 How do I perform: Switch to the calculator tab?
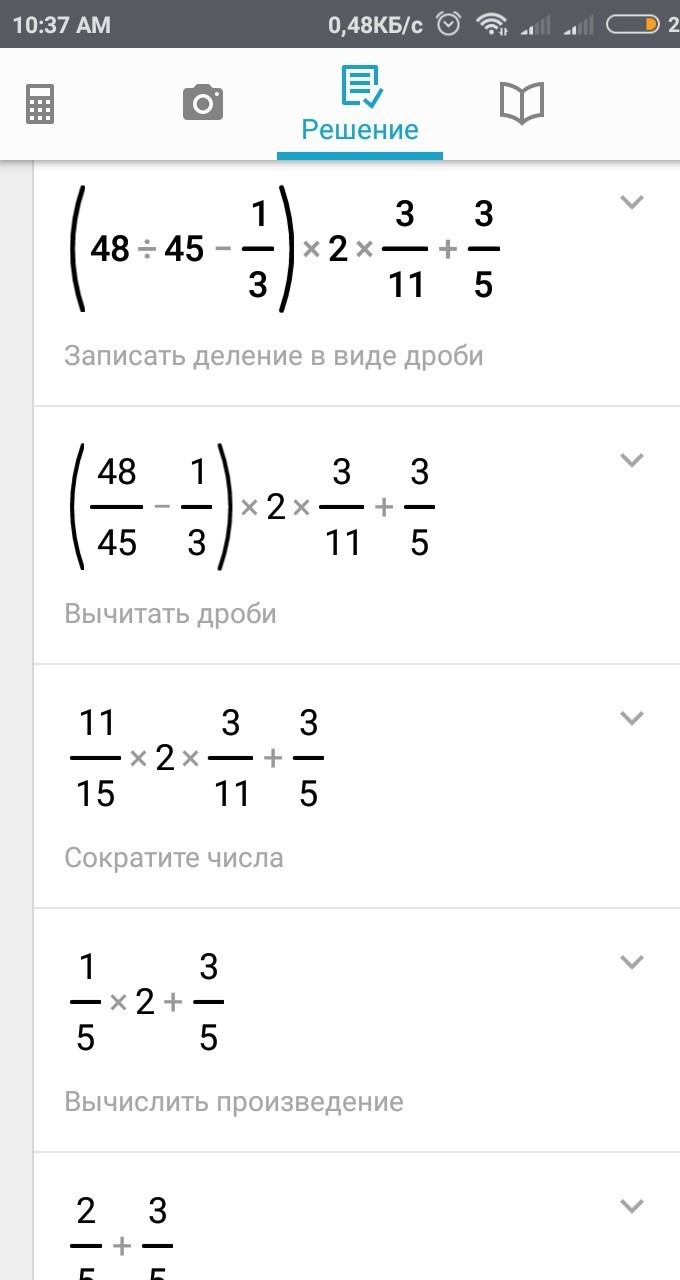click(40, 103)
